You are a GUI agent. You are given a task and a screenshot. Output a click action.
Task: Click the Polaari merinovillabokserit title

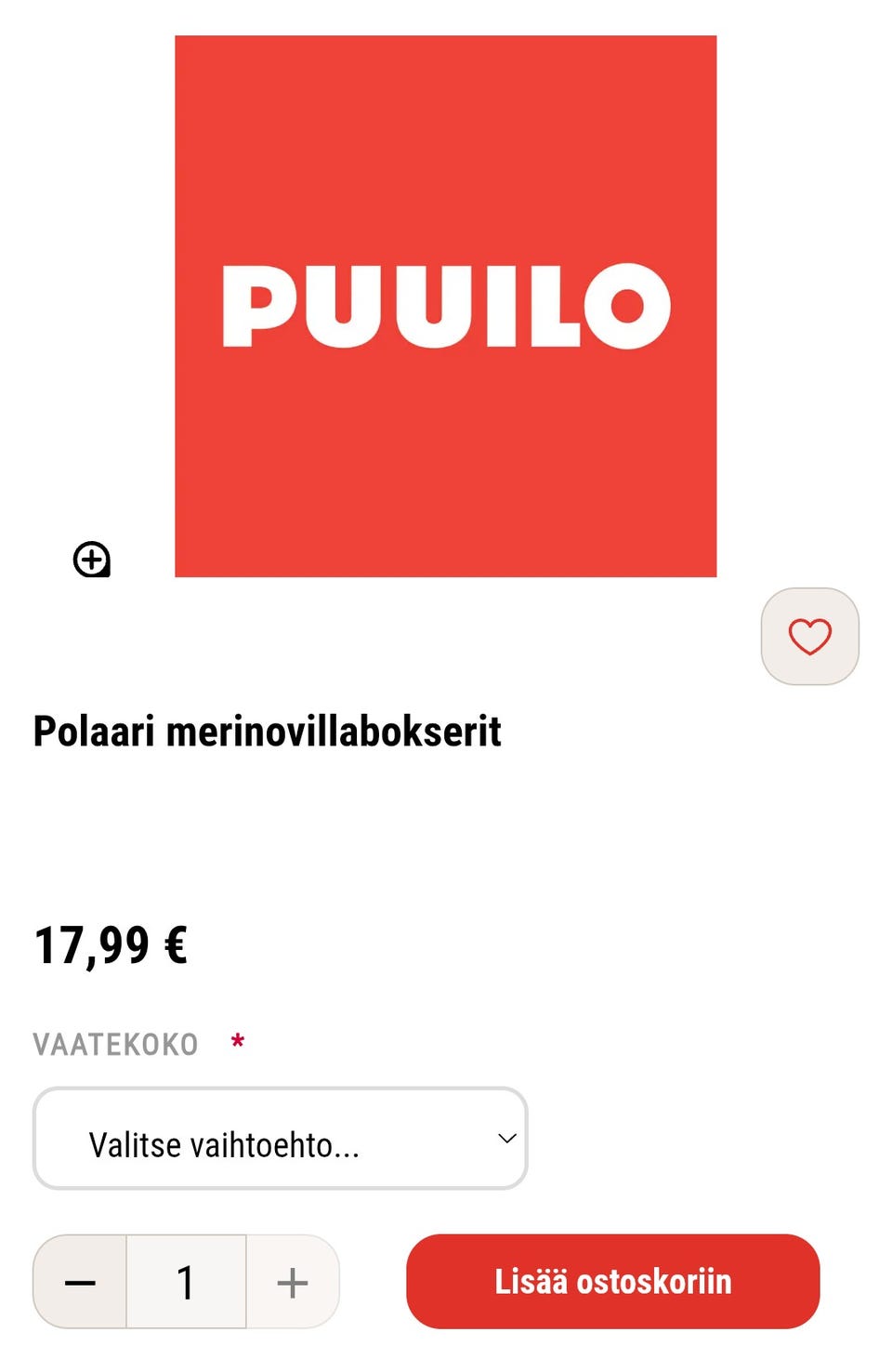pos(268,732)
